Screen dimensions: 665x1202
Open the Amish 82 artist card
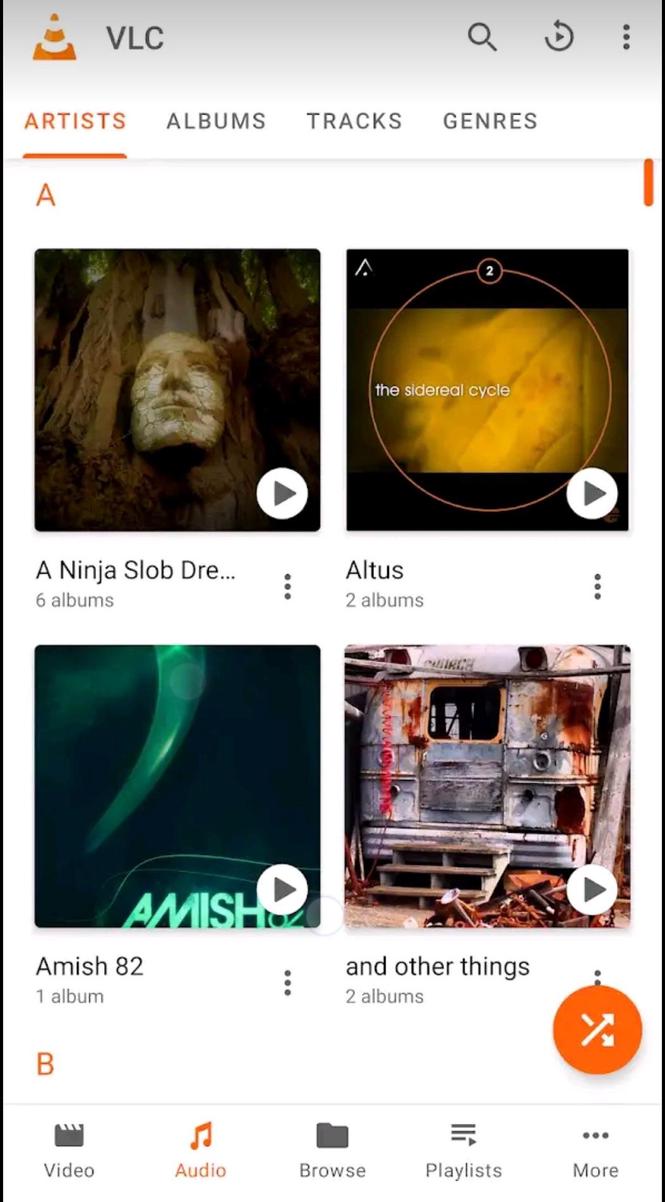(177, 786)
